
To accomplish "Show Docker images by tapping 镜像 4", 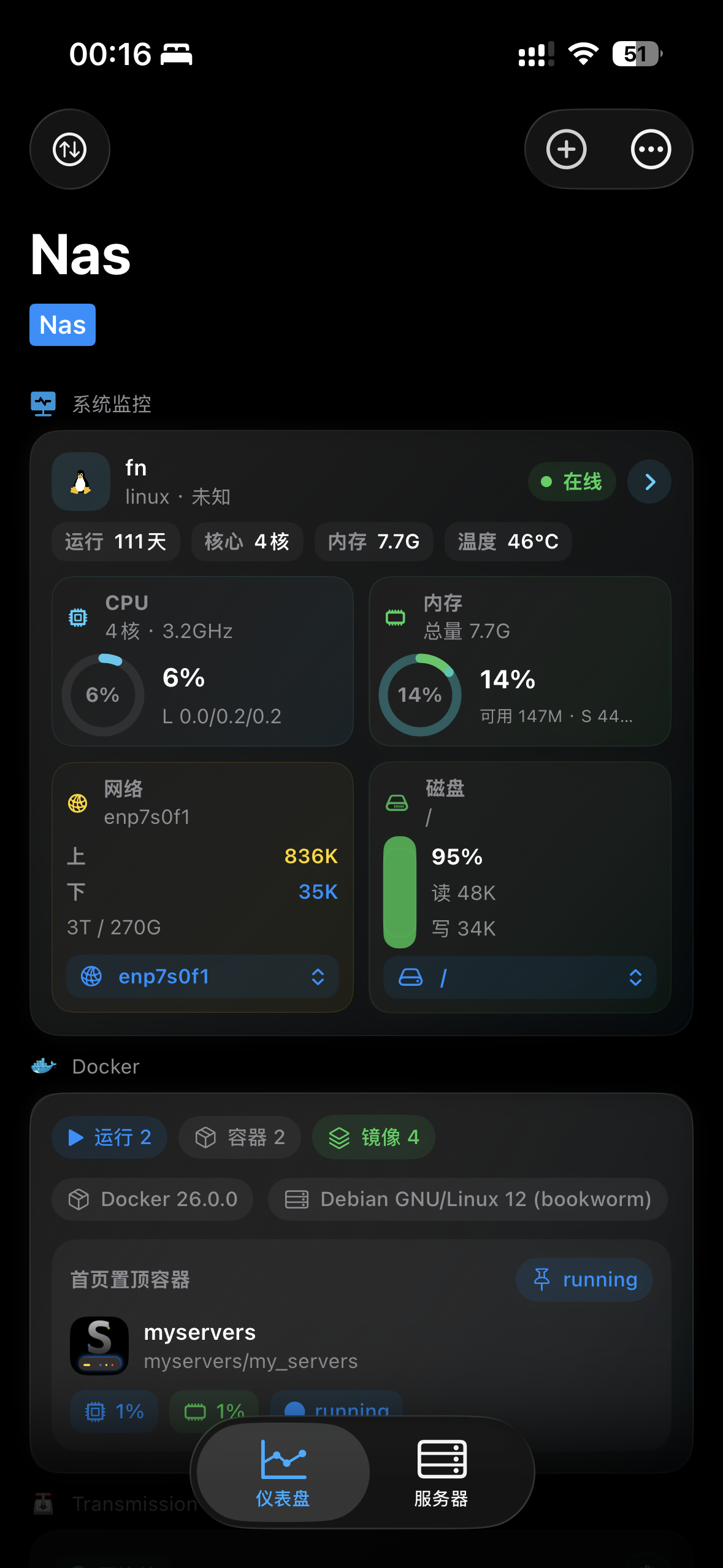I will (373, 1137).
